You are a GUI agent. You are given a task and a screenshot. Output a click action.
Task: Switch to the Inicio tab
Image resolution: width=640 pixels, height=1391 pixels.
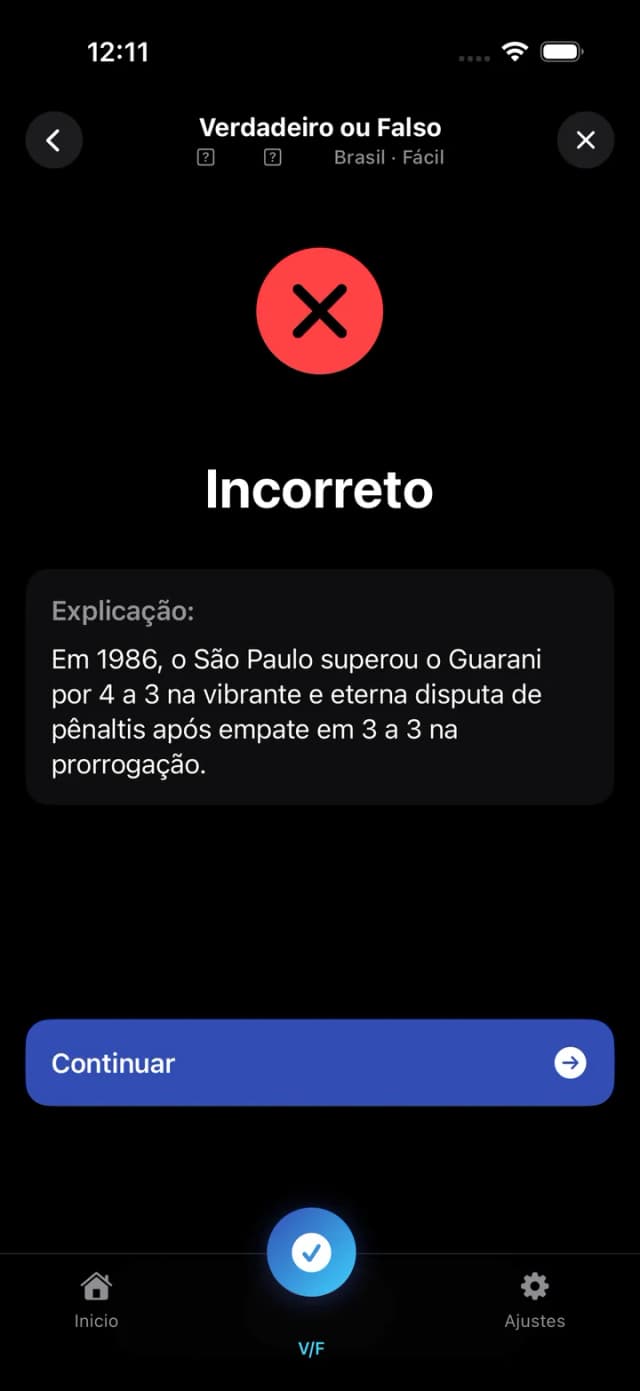(x=96, y=1300)
